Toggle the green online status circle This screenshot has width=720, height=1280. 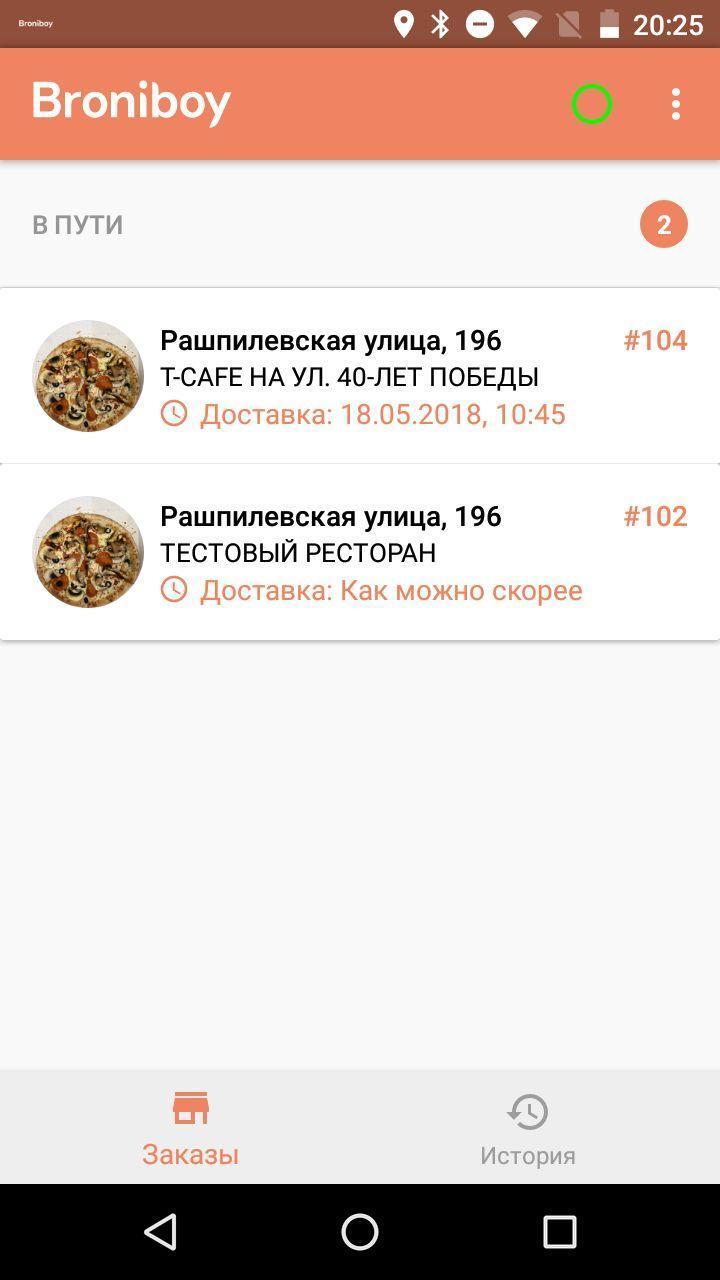click(x=591, y=103)
